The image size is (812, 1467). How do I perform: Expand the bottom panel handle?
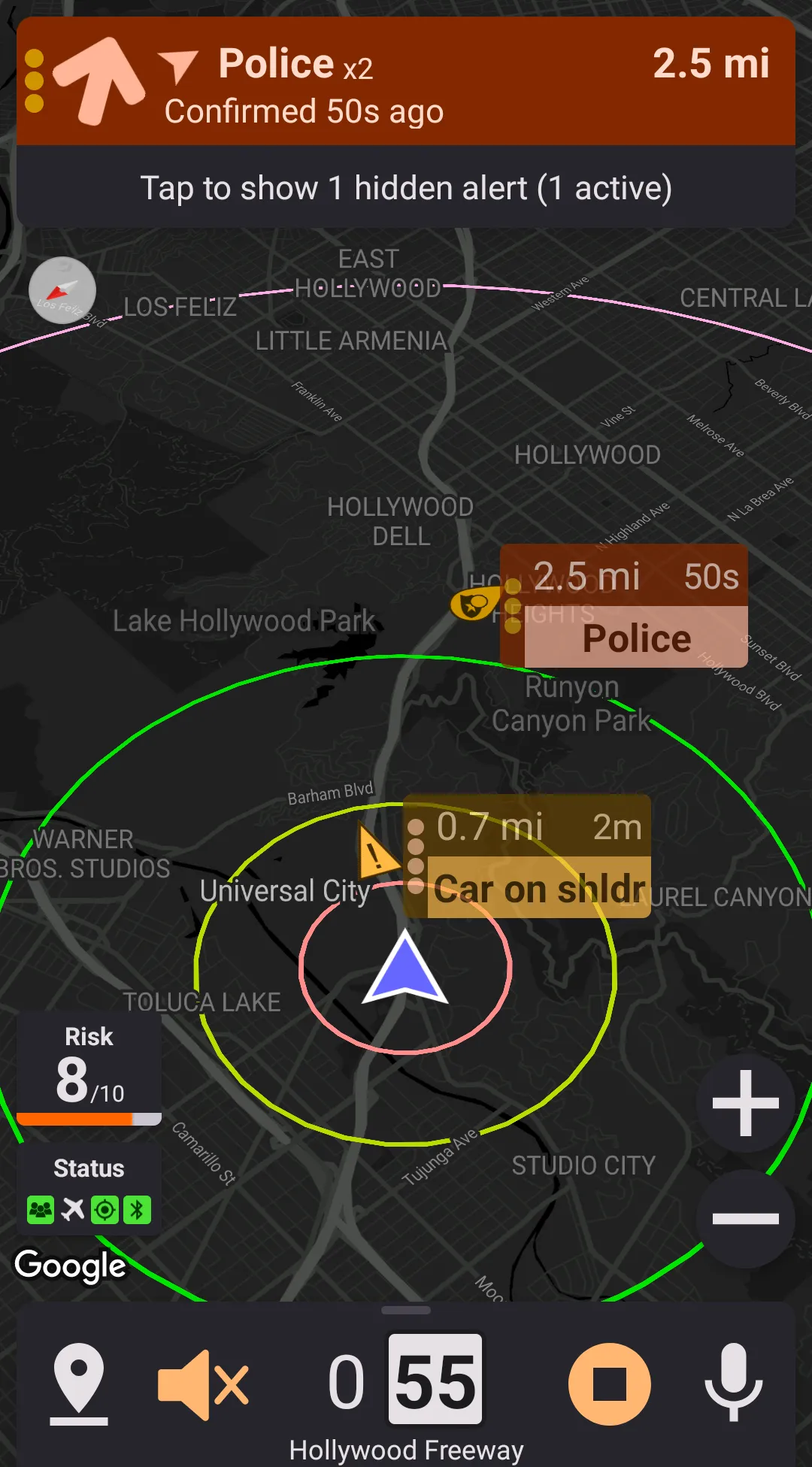click(x=406, y=1310)
